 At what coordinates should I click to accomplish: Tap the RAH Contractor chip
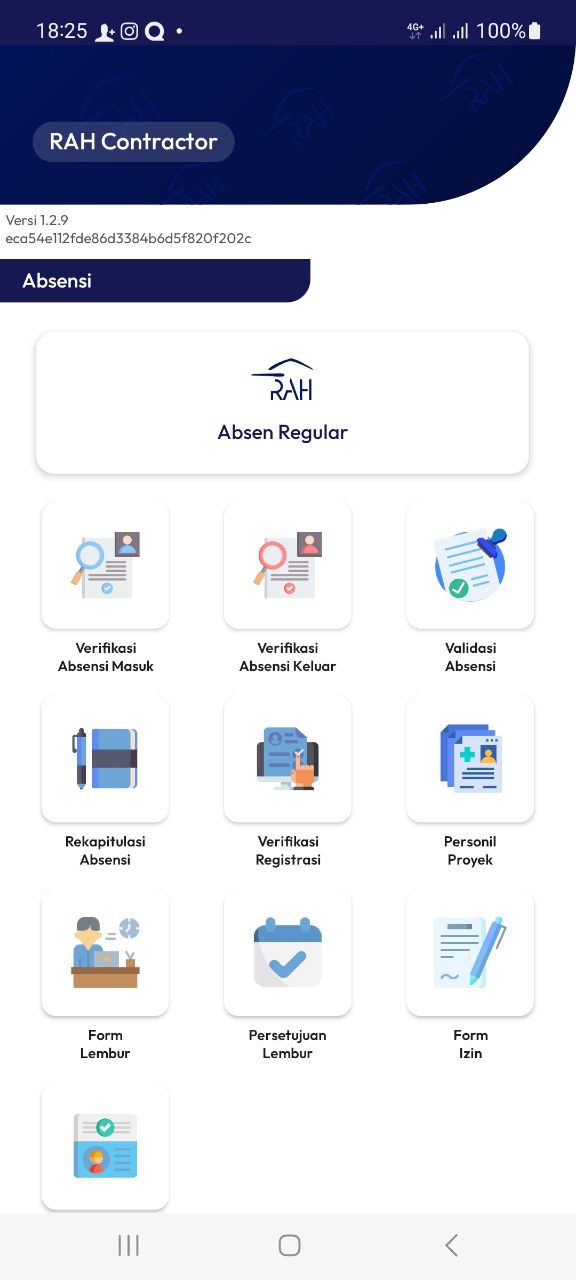[x=134, y=142]
